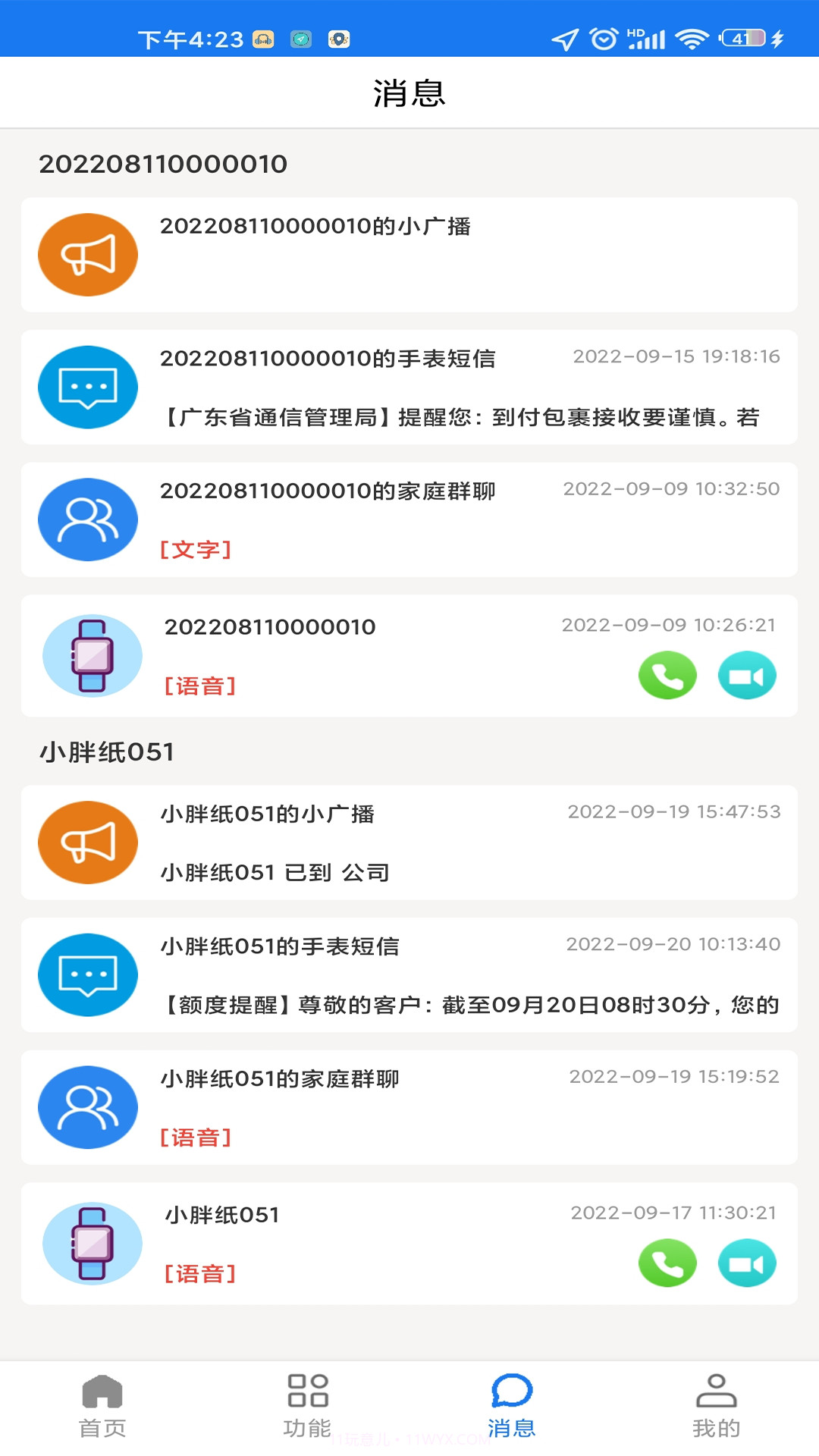Click the family group chat icon for 202208110000010

87,519
